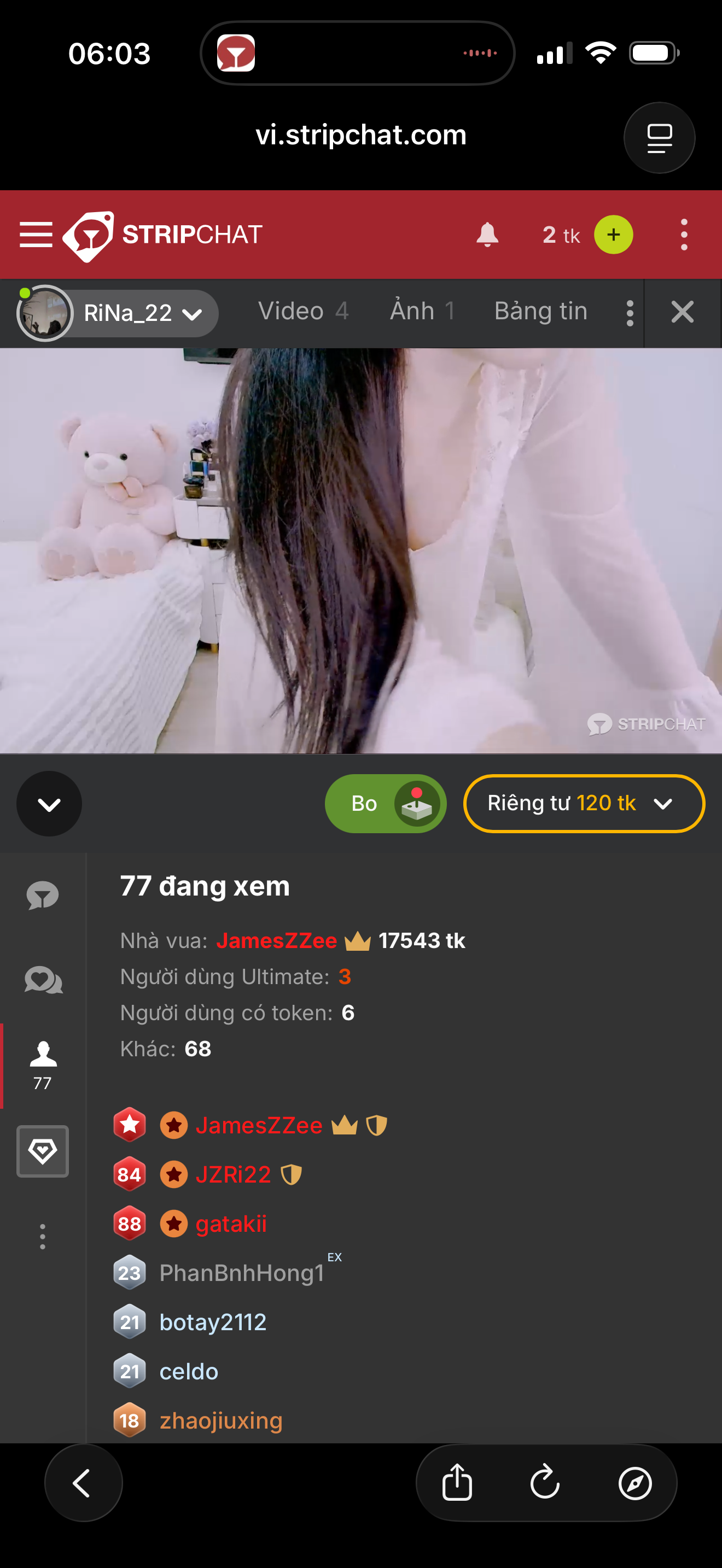The image size is (722, 1568).
Task: Open the hamburger menu
Action: click(x=36, y=235)
